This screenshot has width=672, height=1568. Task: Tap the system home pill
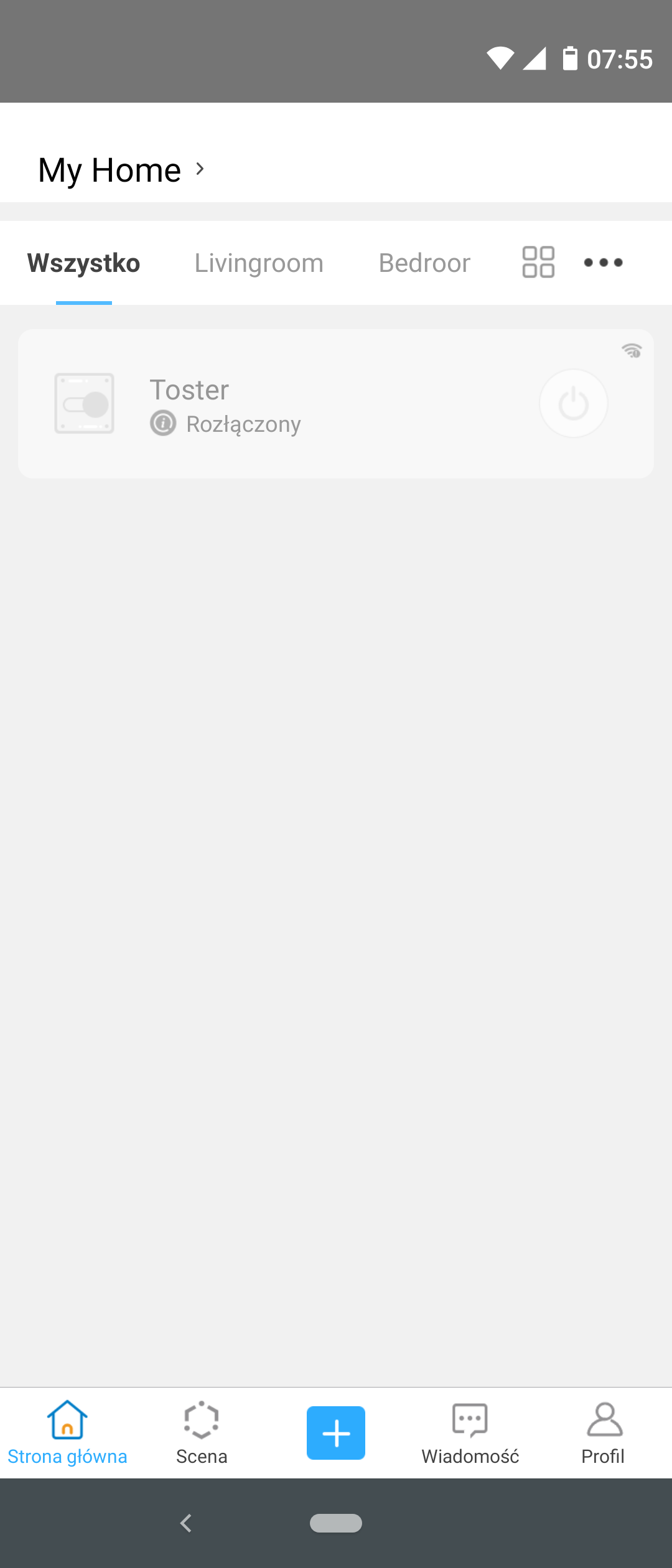(x=336, y=1523)
